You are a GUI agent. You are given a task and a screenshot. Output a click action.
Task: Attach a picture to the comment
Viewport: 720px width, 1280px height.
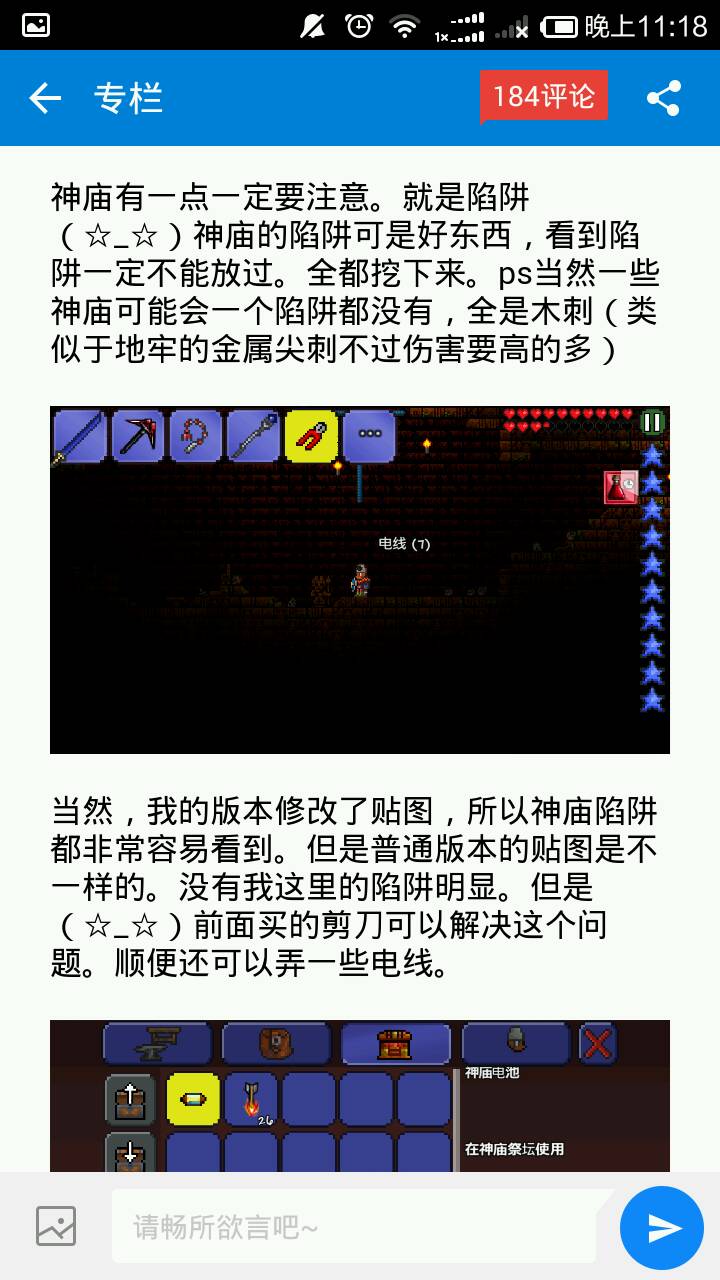[x=56, y=1226]
